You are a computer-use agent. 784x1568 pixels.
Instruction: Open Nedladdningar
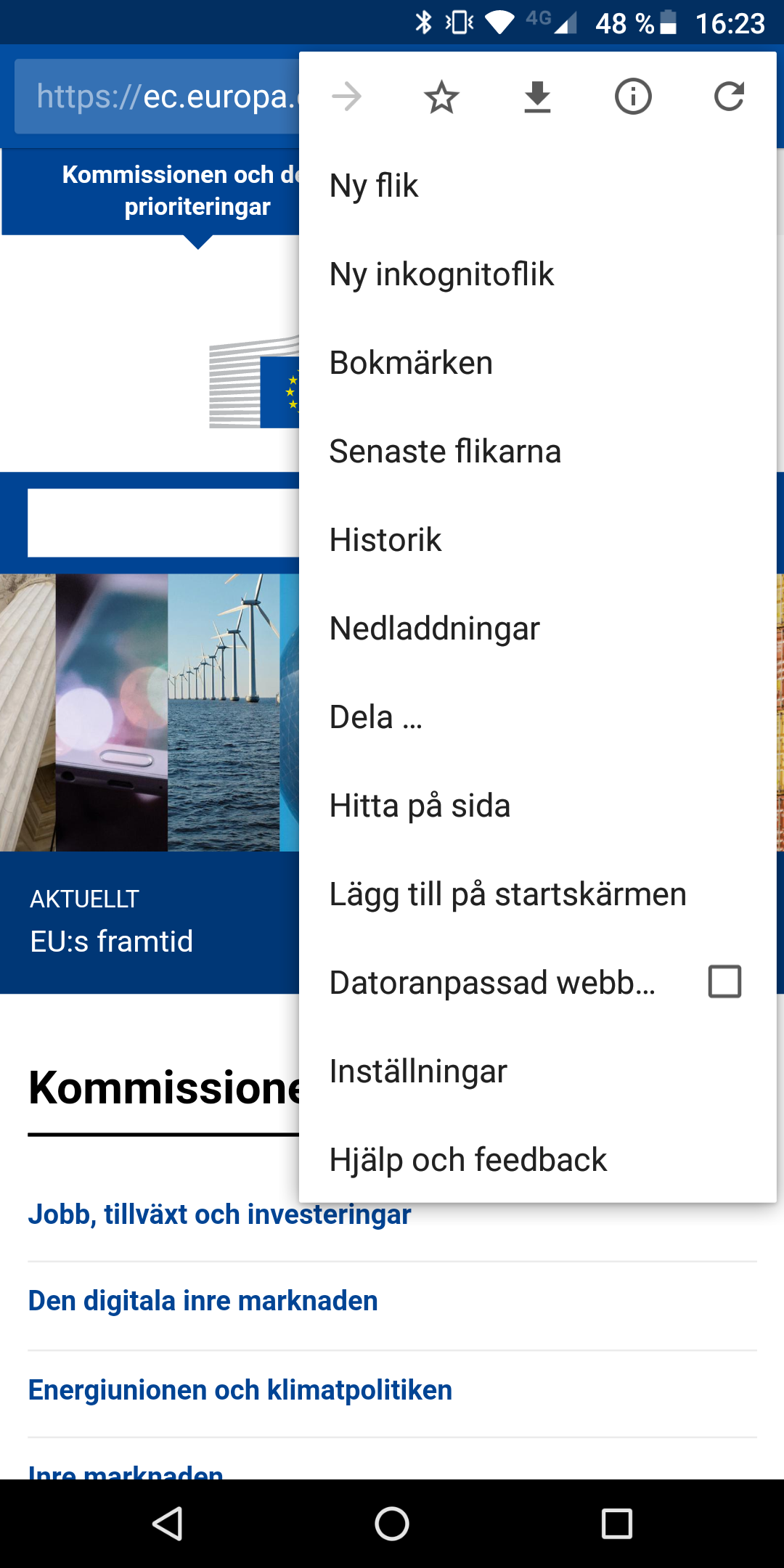point(434,629)
